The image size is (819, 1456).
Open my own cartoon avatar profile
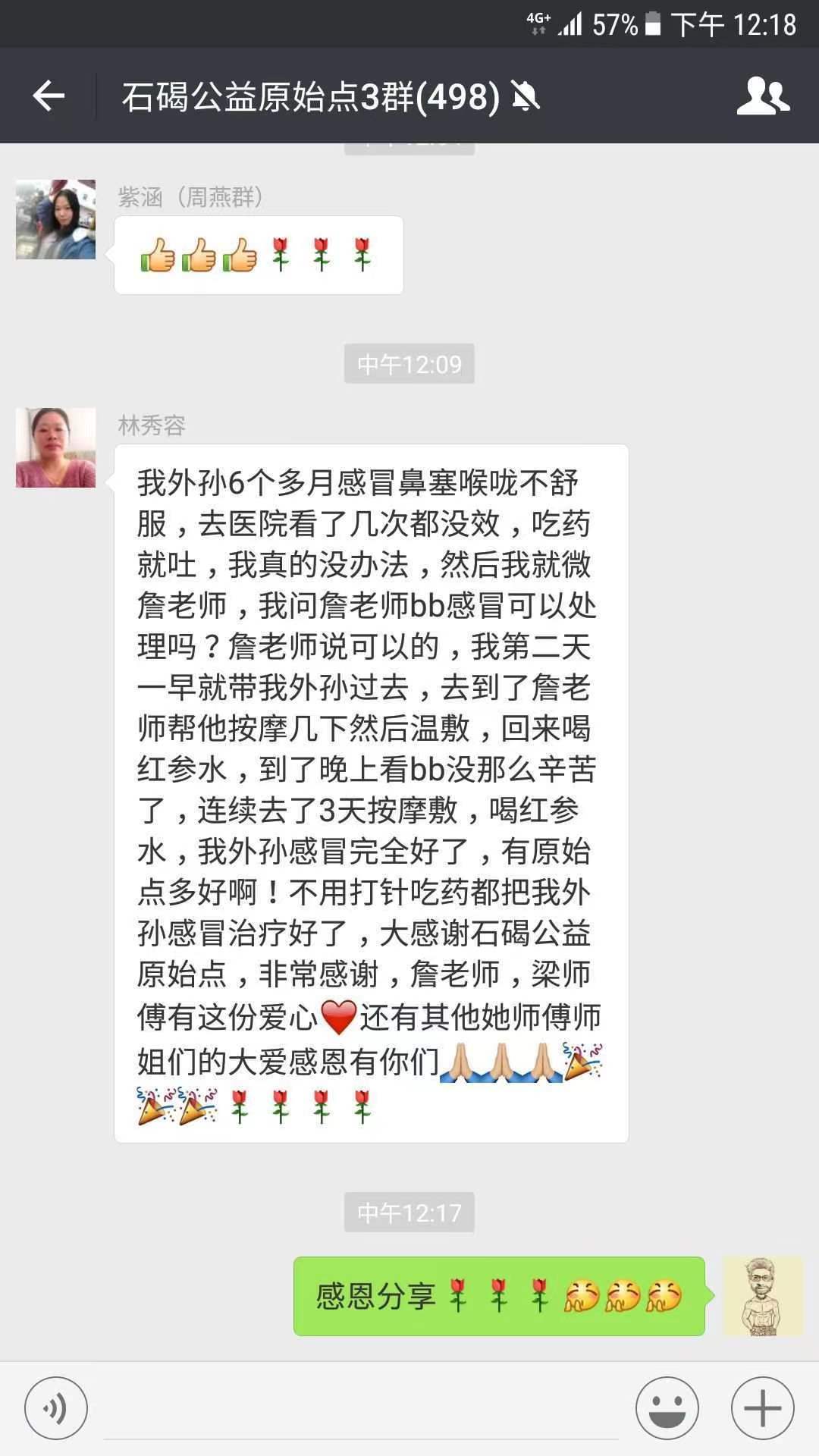[x=762, y=1296]
